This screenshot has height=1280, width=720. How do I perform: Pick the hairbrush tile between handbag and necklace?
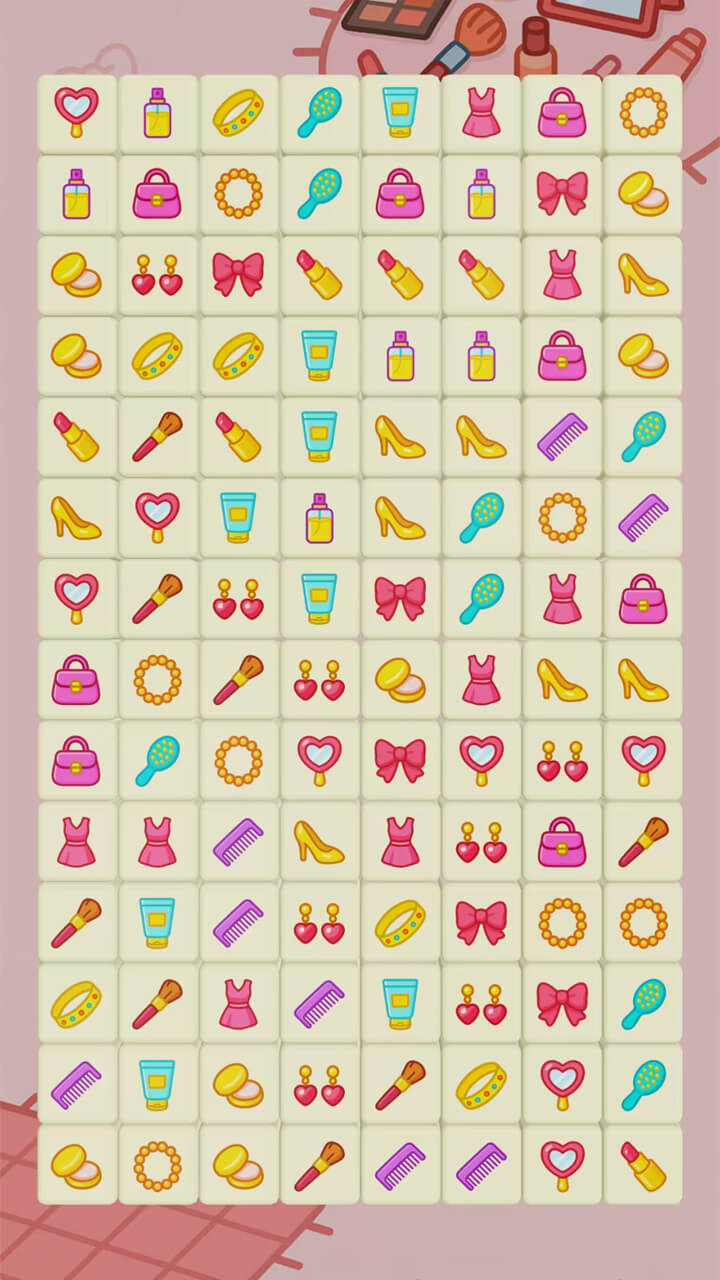click(158, 760)
